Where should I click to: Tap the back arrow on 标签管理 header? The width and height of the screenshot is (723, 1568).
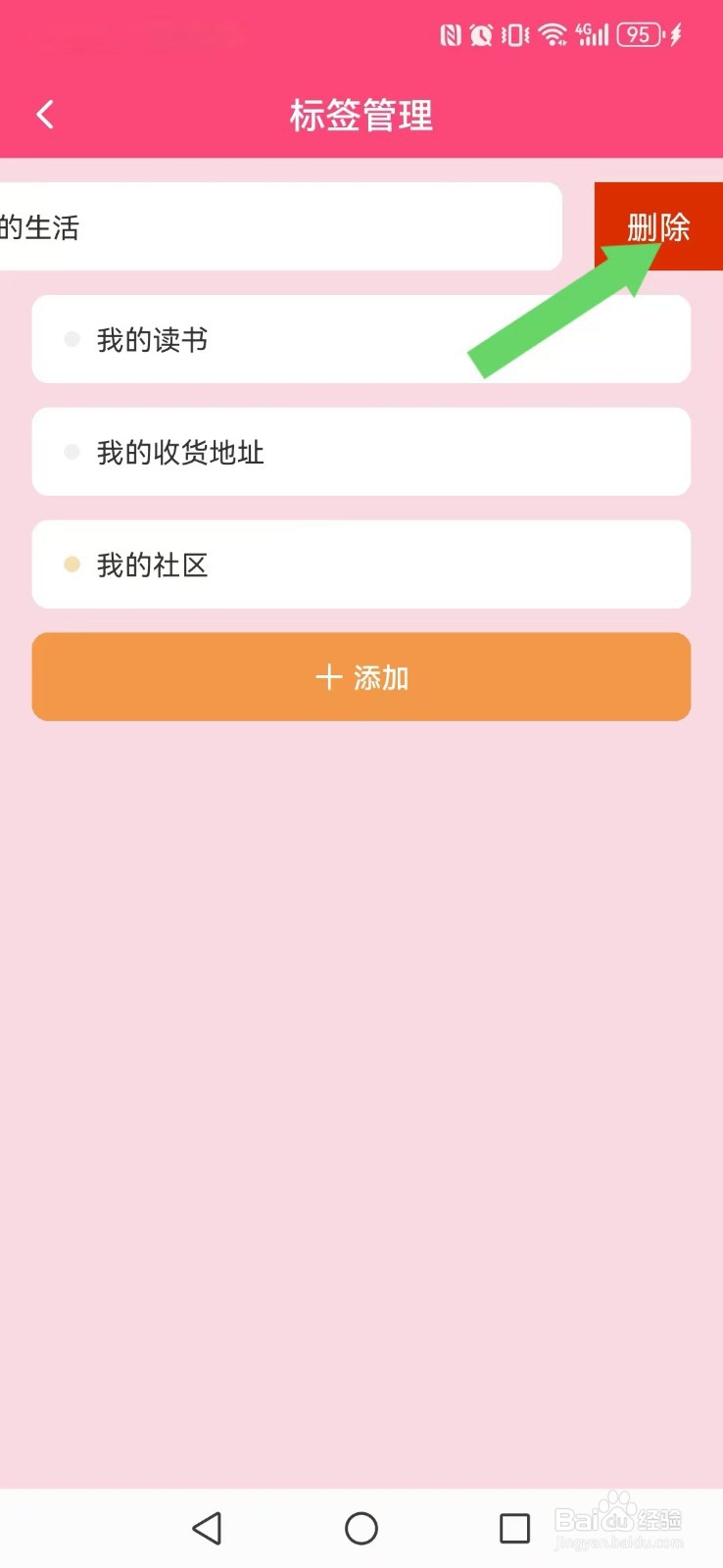[x=44, y=114]
